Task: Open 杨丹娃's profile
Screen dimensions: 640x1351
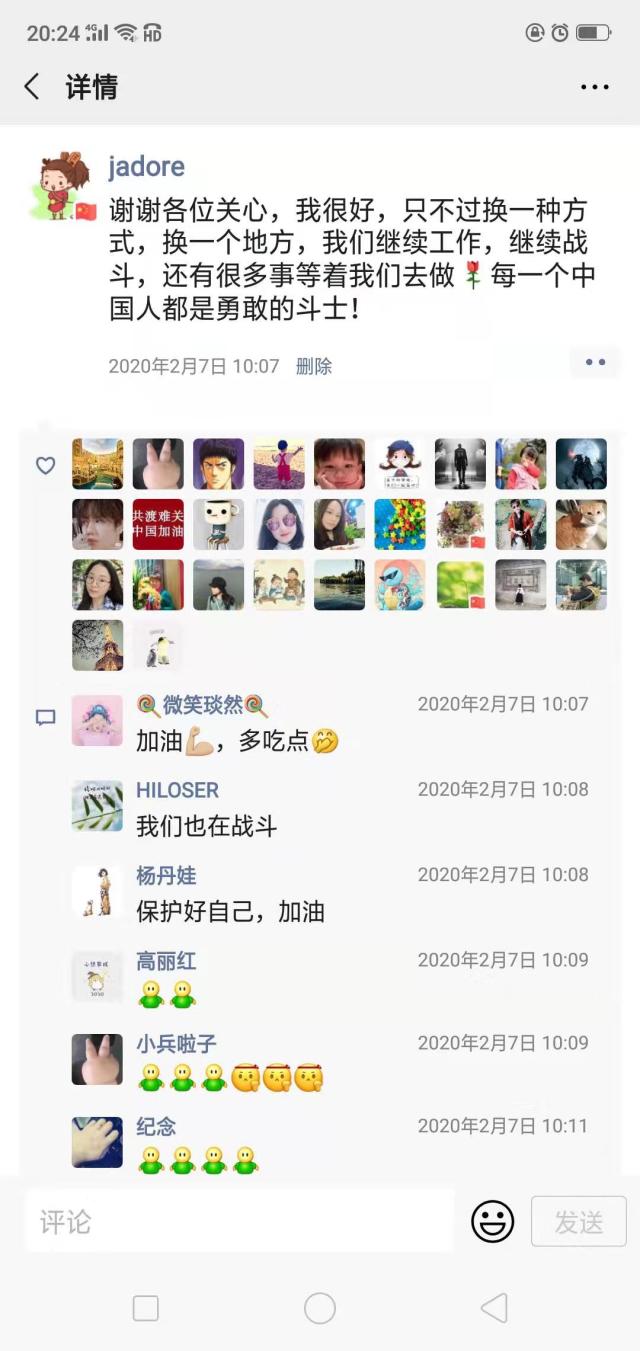Action: point(166,876)
